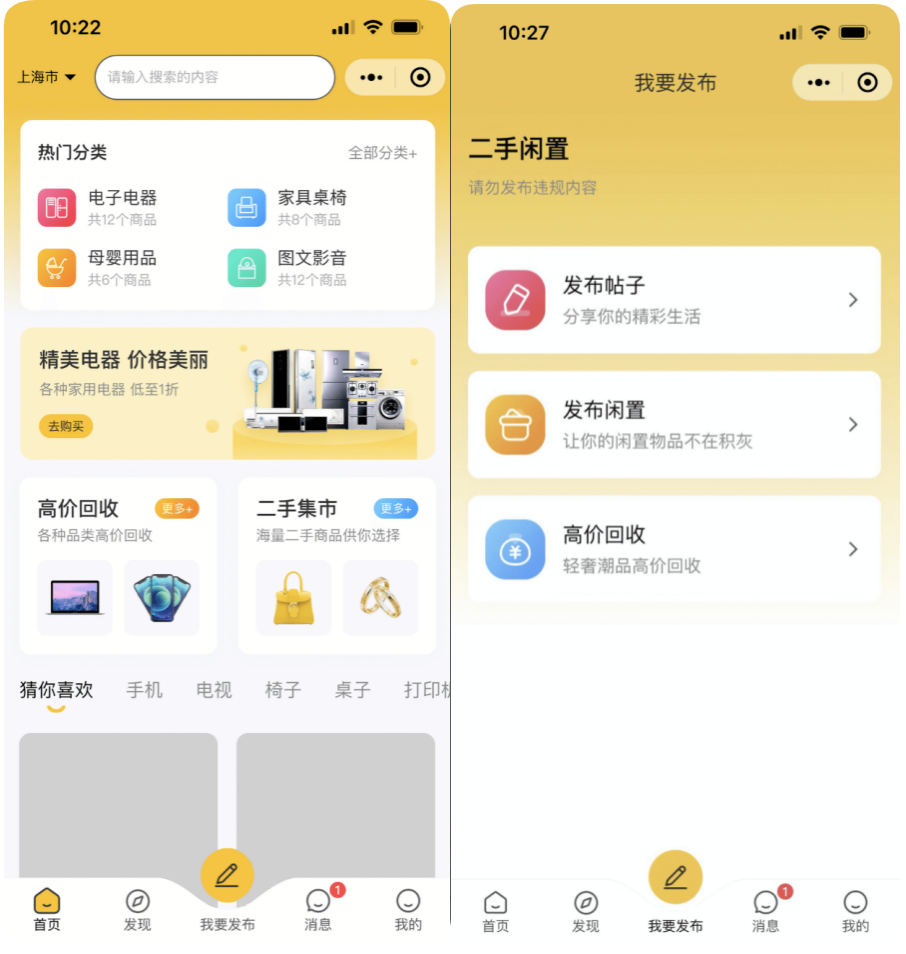906x954 pixels.
Task: Switch to the 电视 tab
Action: (213, 689)
